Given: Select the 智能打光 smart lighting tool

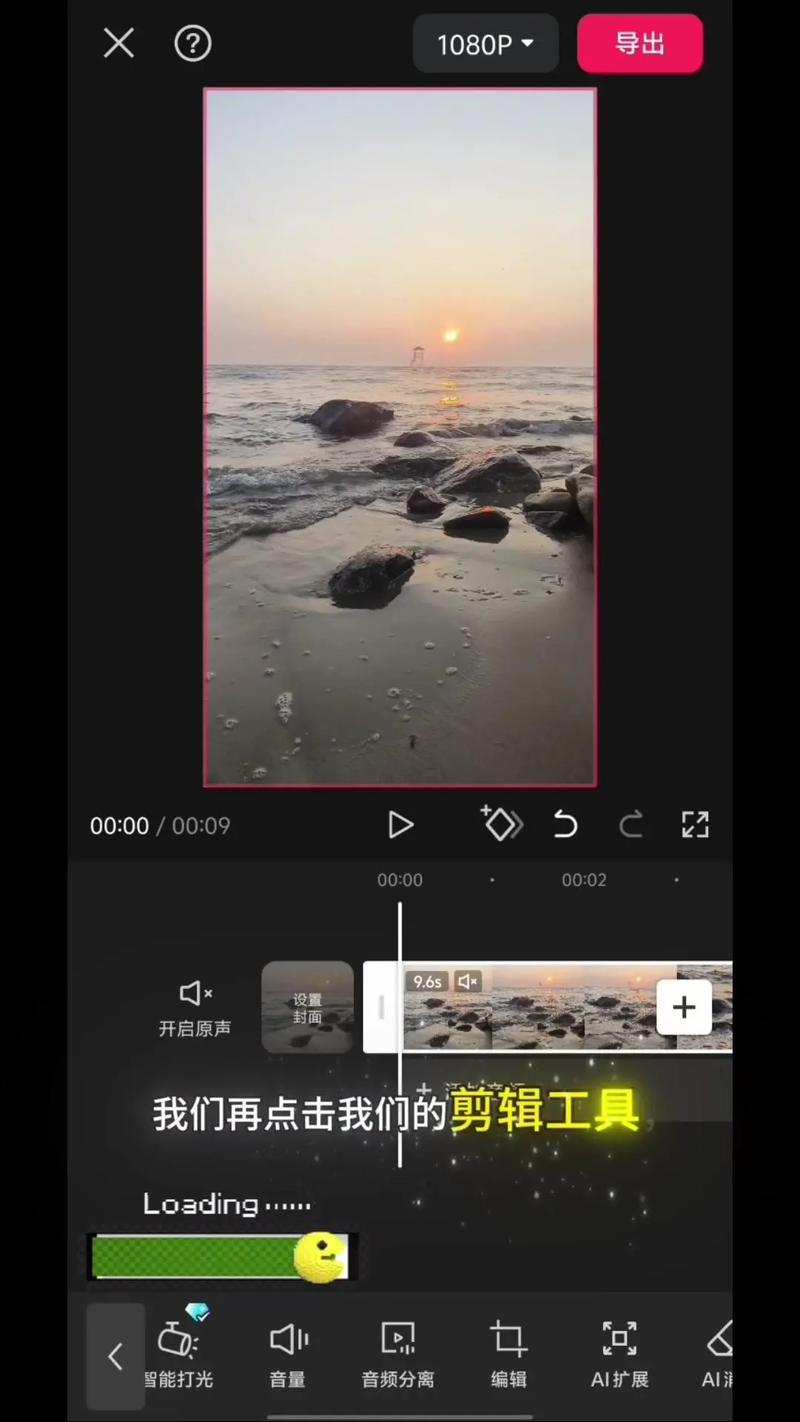Looking at the screenshot, I should pos(178,1350).
